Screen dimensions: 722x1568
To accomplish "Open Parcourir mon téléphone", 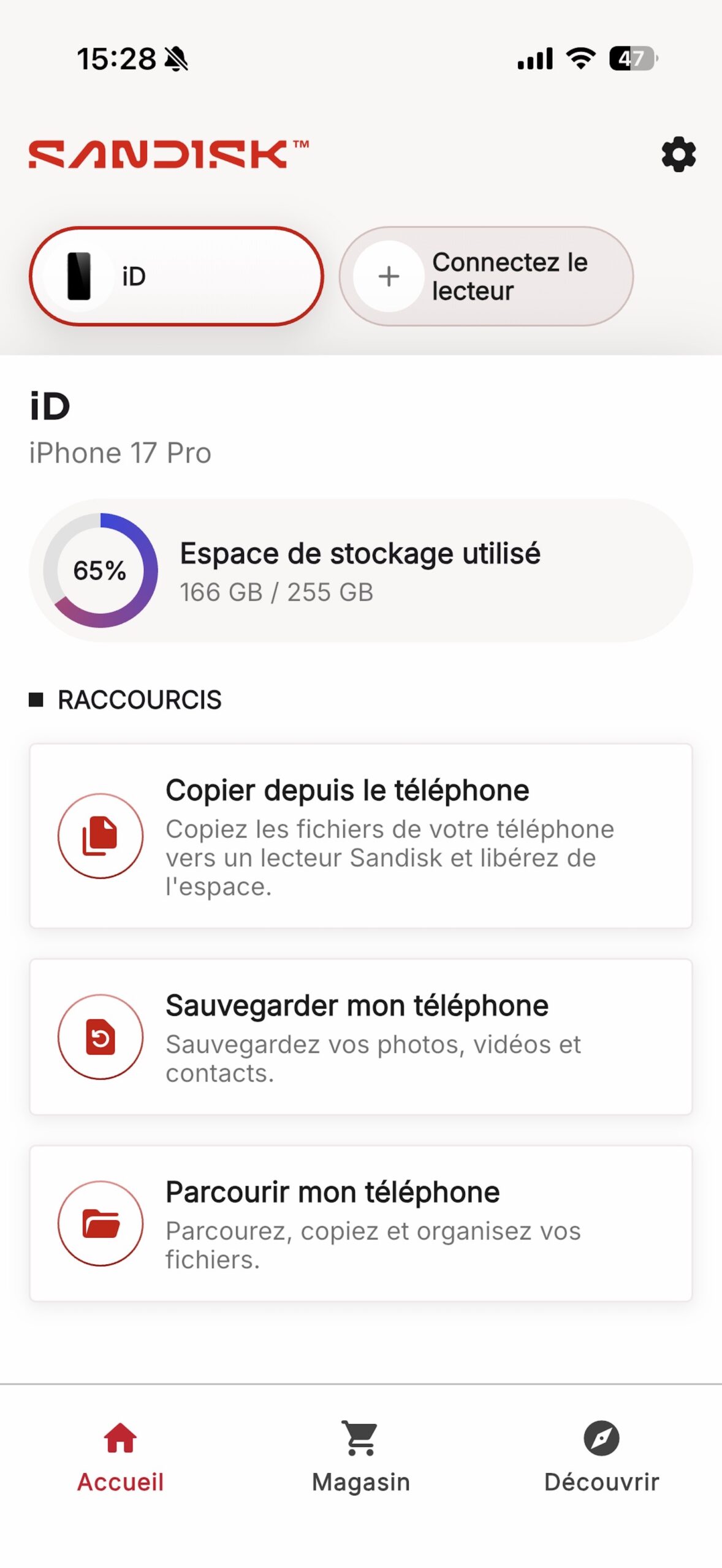I will click(x=360, y=1223).
